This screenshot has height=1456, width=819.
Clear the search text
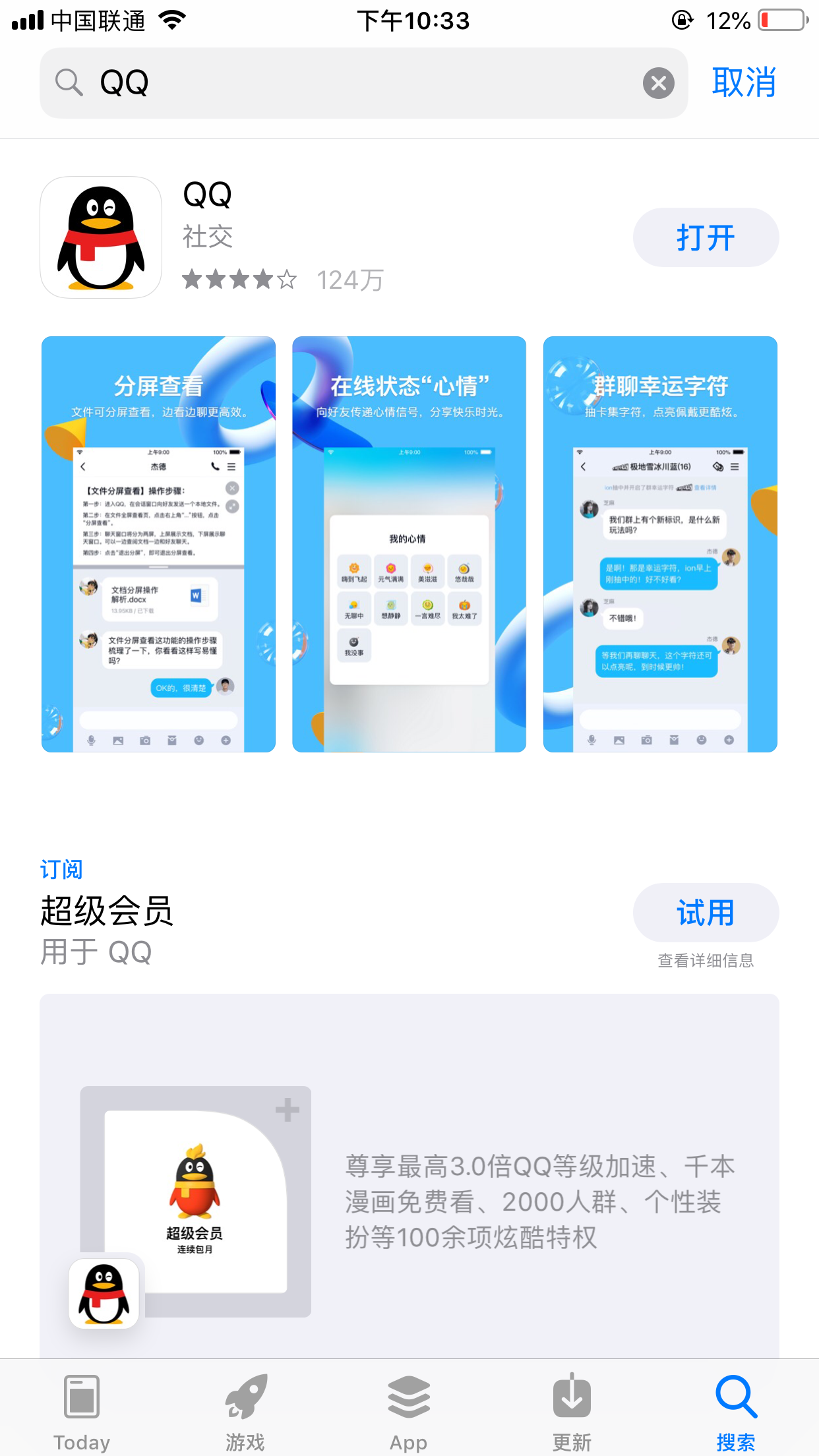(658, 83)
